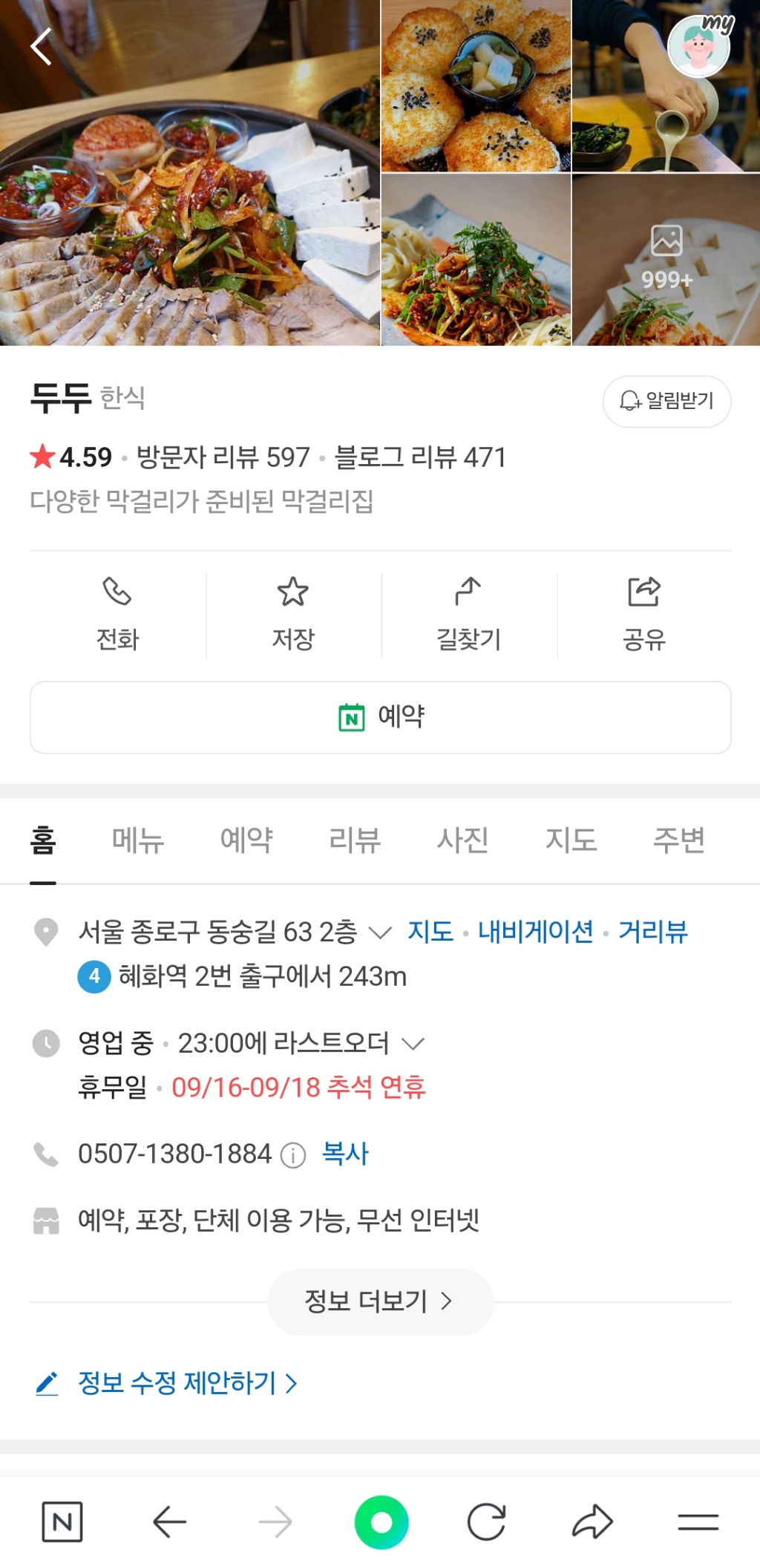Open the 내비게이션 link
This screenshot has height=1568, width=760.
[535, 931]
